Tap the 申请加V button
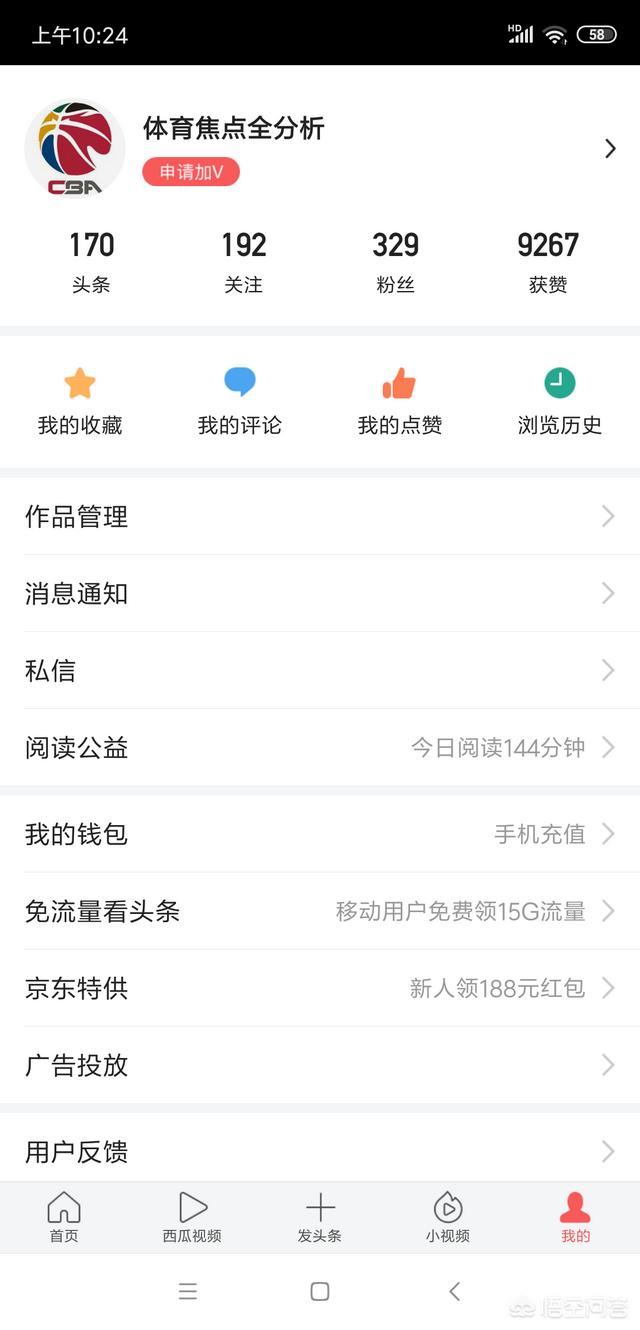Screen dimensions: 640x1330 (191, 172)
